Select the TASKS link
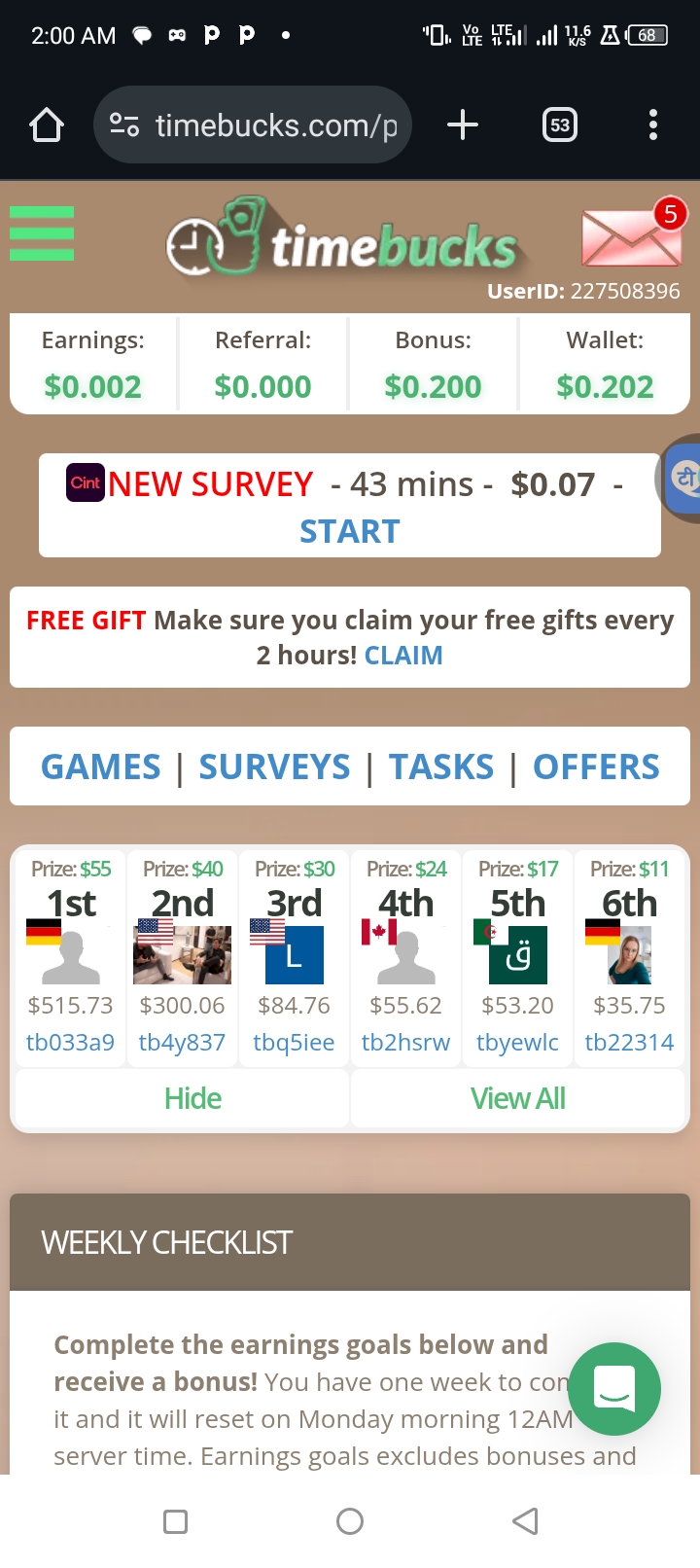 pyautogui.click(x=441, y=767)
